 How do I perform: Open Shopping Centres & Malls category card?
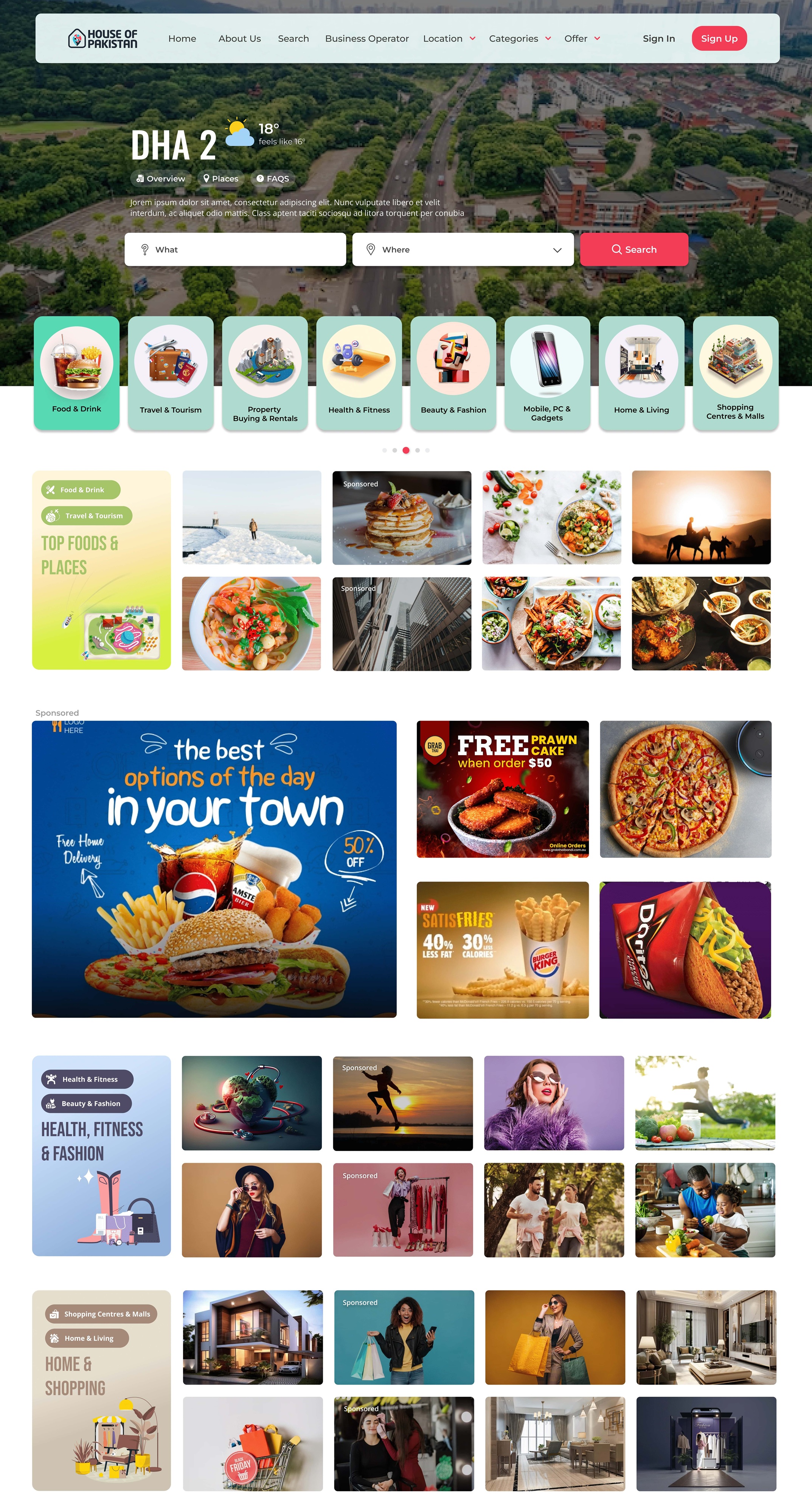point(736,373)
